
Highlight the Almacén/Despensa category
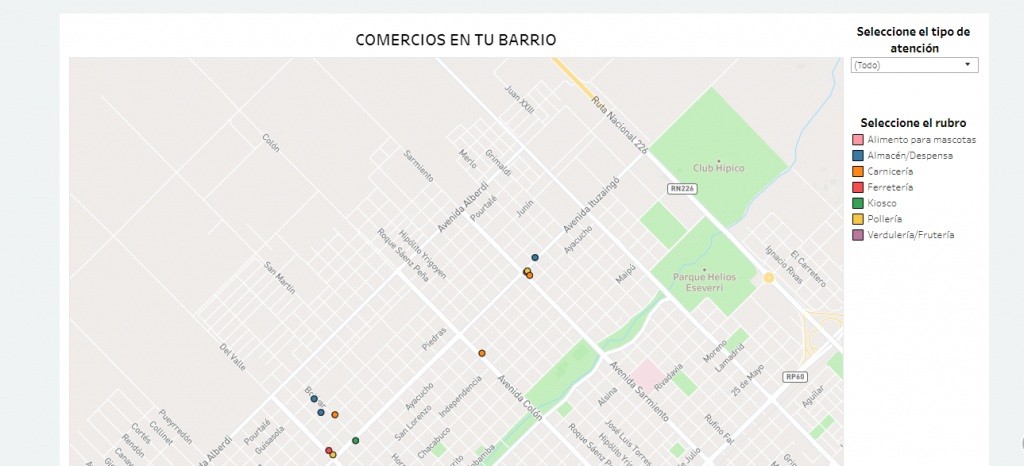click(x=910, y=155)
